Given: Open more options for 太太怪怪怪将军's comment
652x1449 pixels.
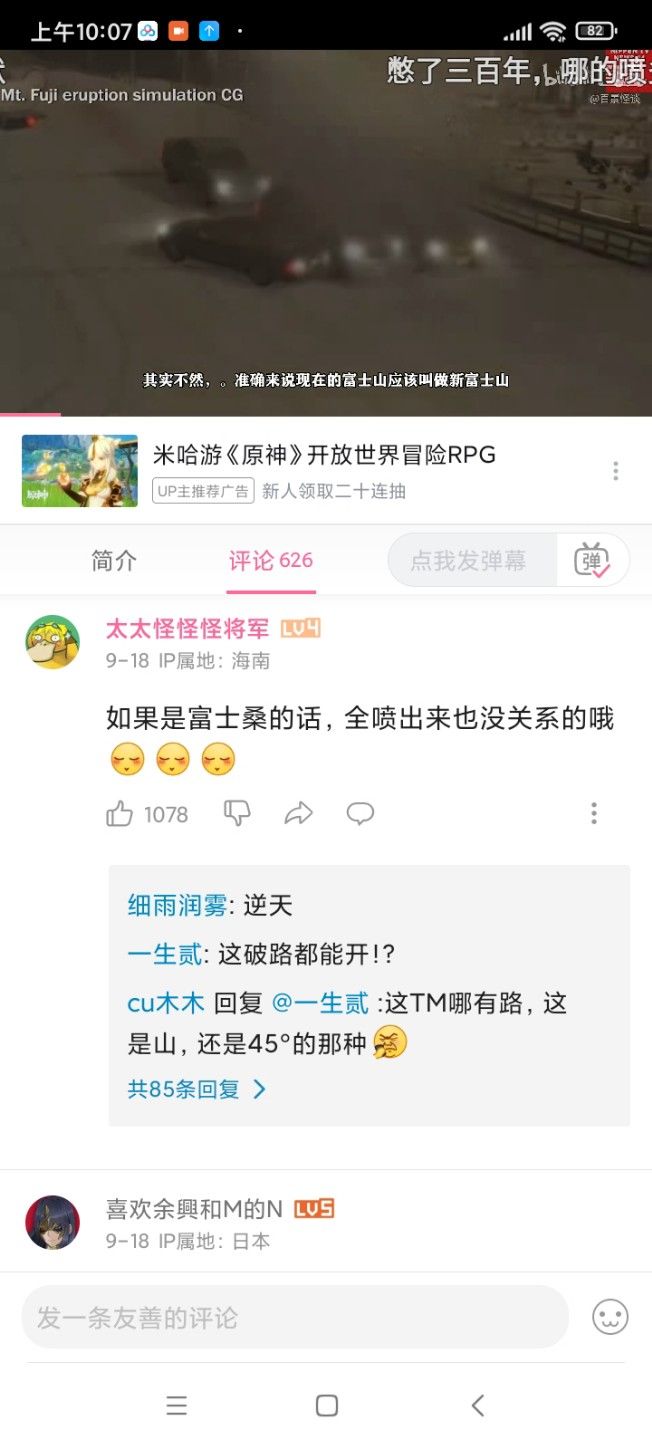Looking at the screenshot, I should point(594,814).
